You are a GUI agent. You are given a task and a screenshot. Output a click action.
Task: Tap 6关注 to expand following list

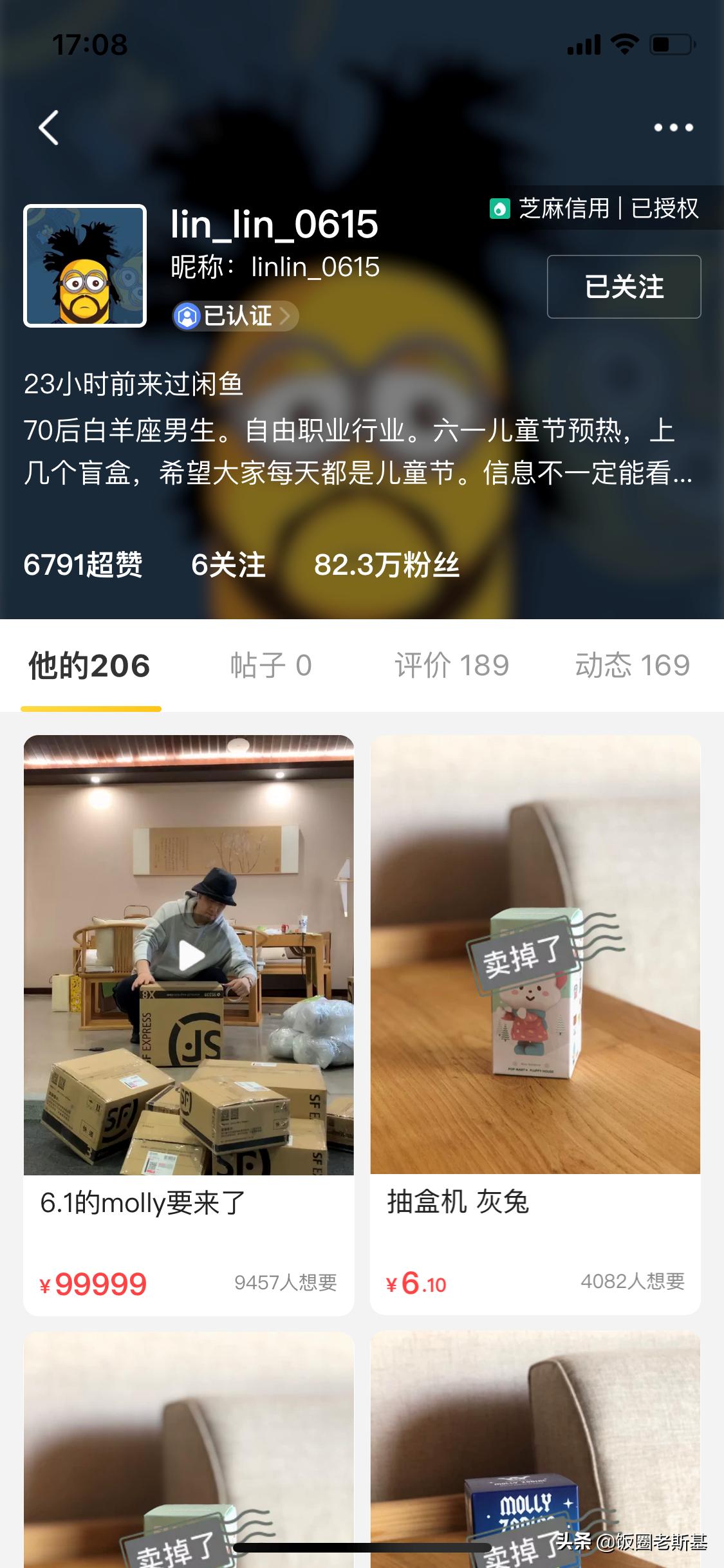pos(227,566)
